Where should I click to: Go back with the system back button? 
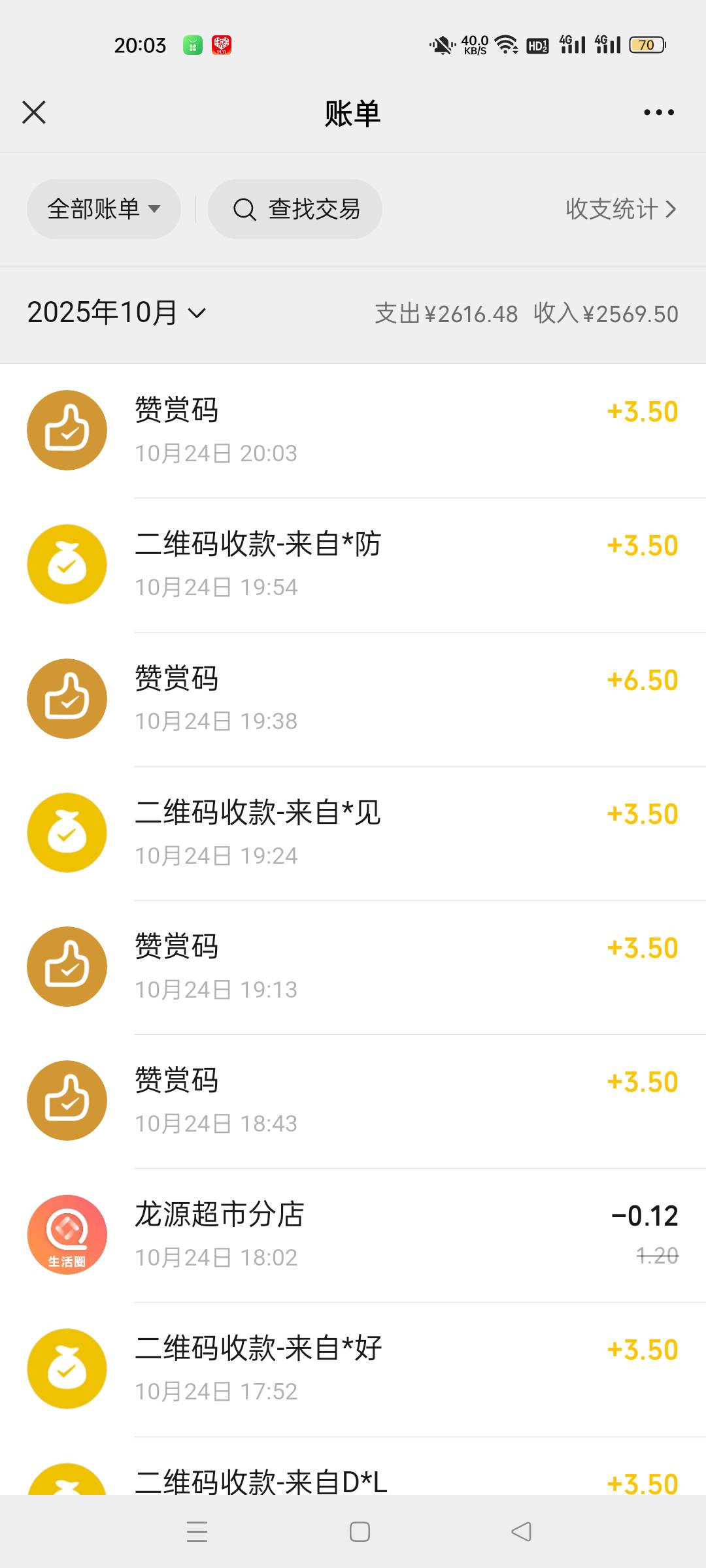pyautogui.click(x=521, y=1531)
